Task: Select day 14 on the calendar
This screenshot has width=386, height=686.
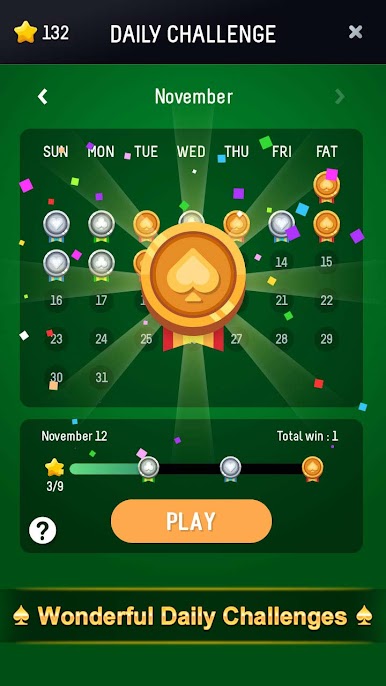Action: tap(281, 262)
